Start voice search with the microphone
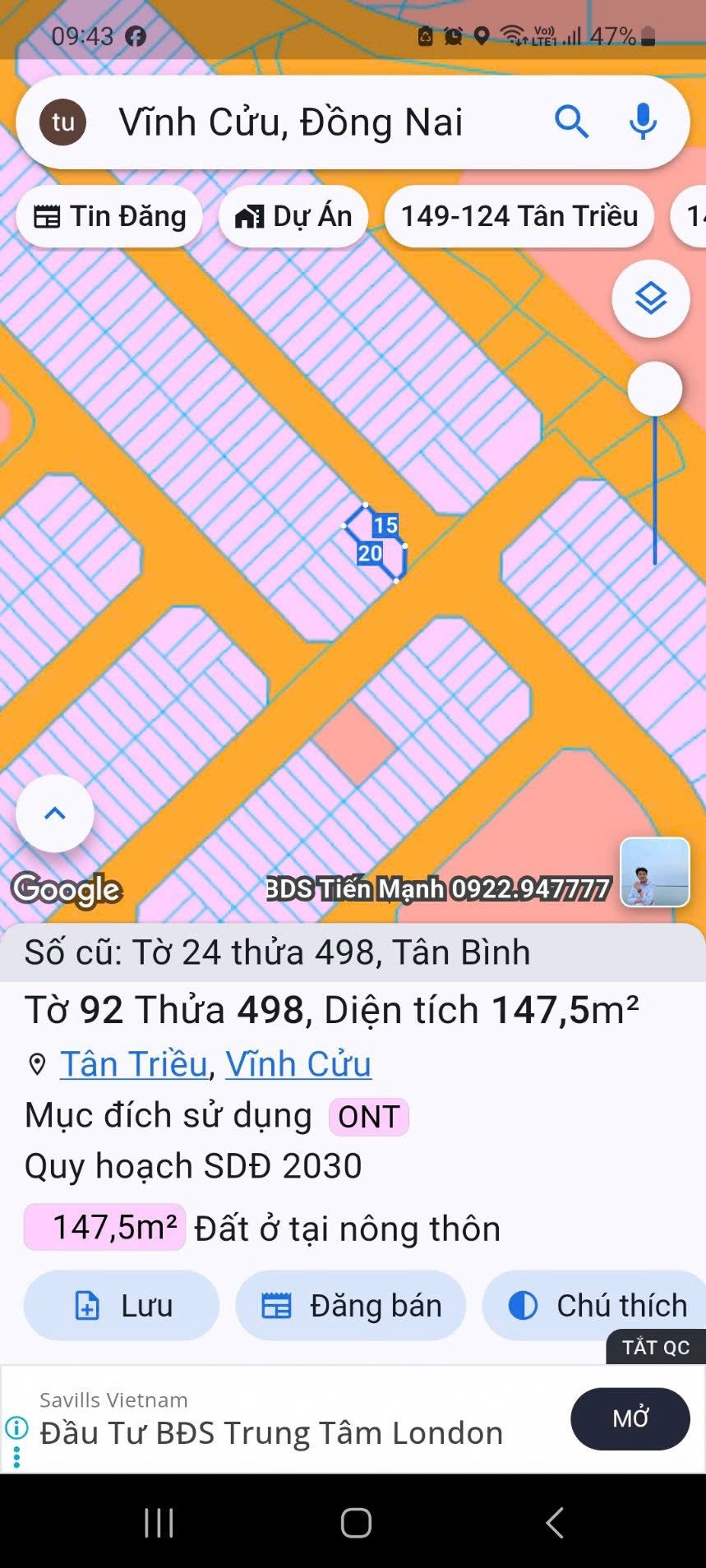Screen dimensions: 706x1568 click(x=643, y=122)
